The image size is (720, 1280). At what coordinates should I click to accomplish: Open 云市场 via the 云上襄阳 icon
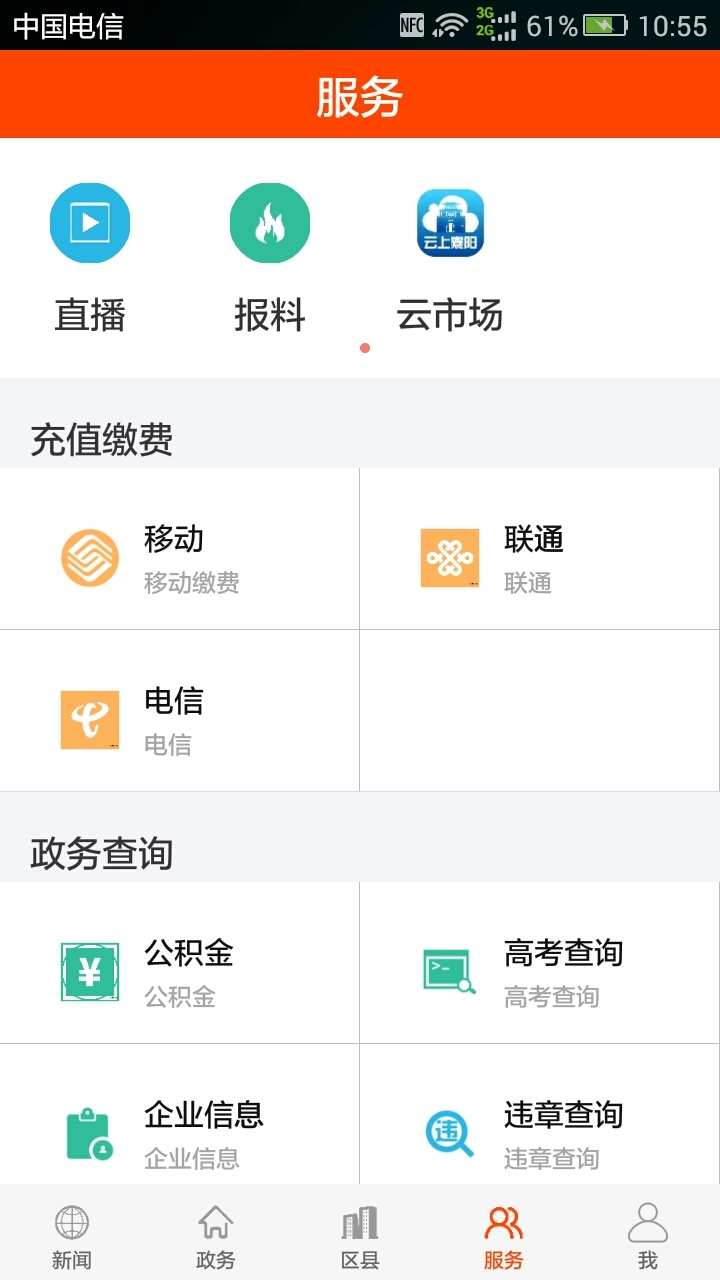click(450, 222)
